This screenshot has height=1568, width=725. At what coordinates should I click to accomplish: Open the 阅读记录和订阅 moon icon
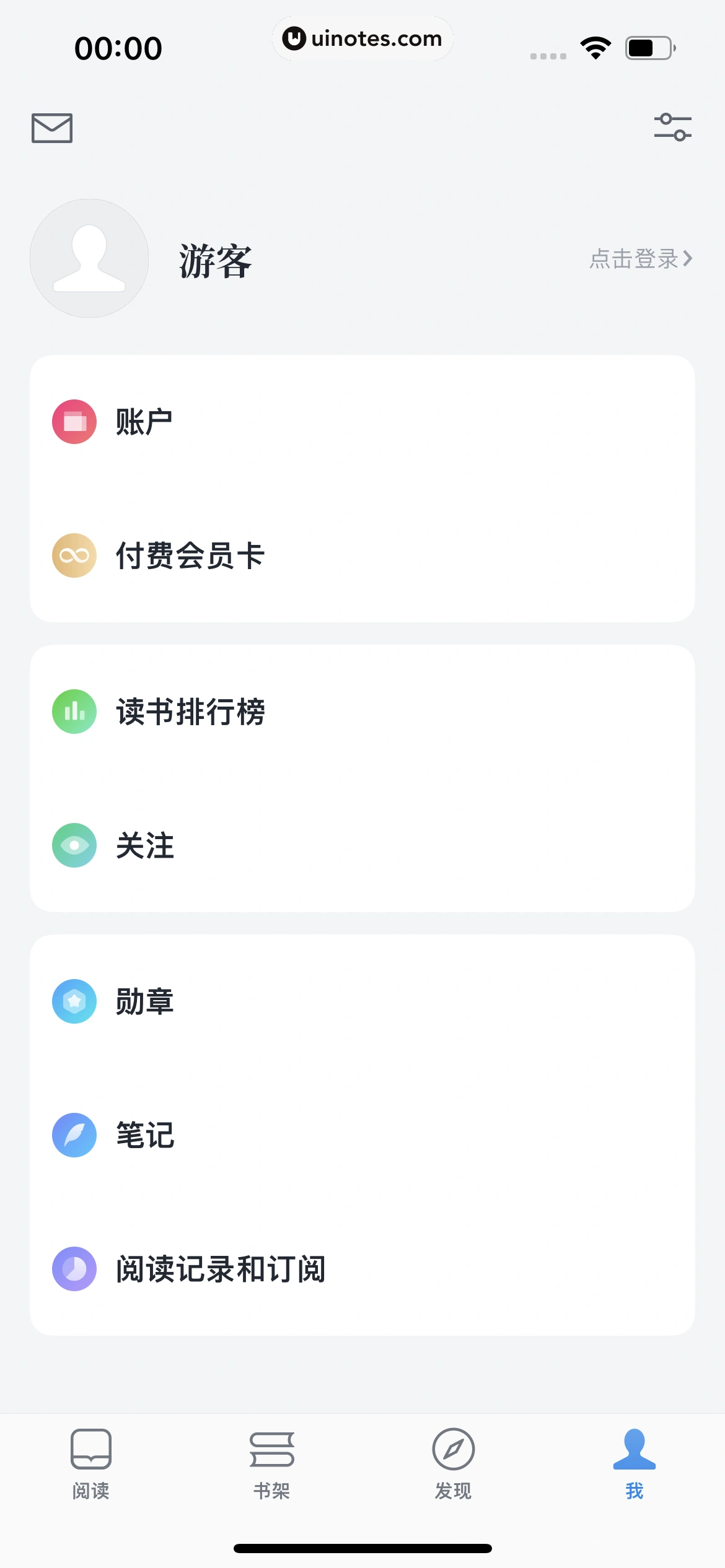coord(74,1270)
